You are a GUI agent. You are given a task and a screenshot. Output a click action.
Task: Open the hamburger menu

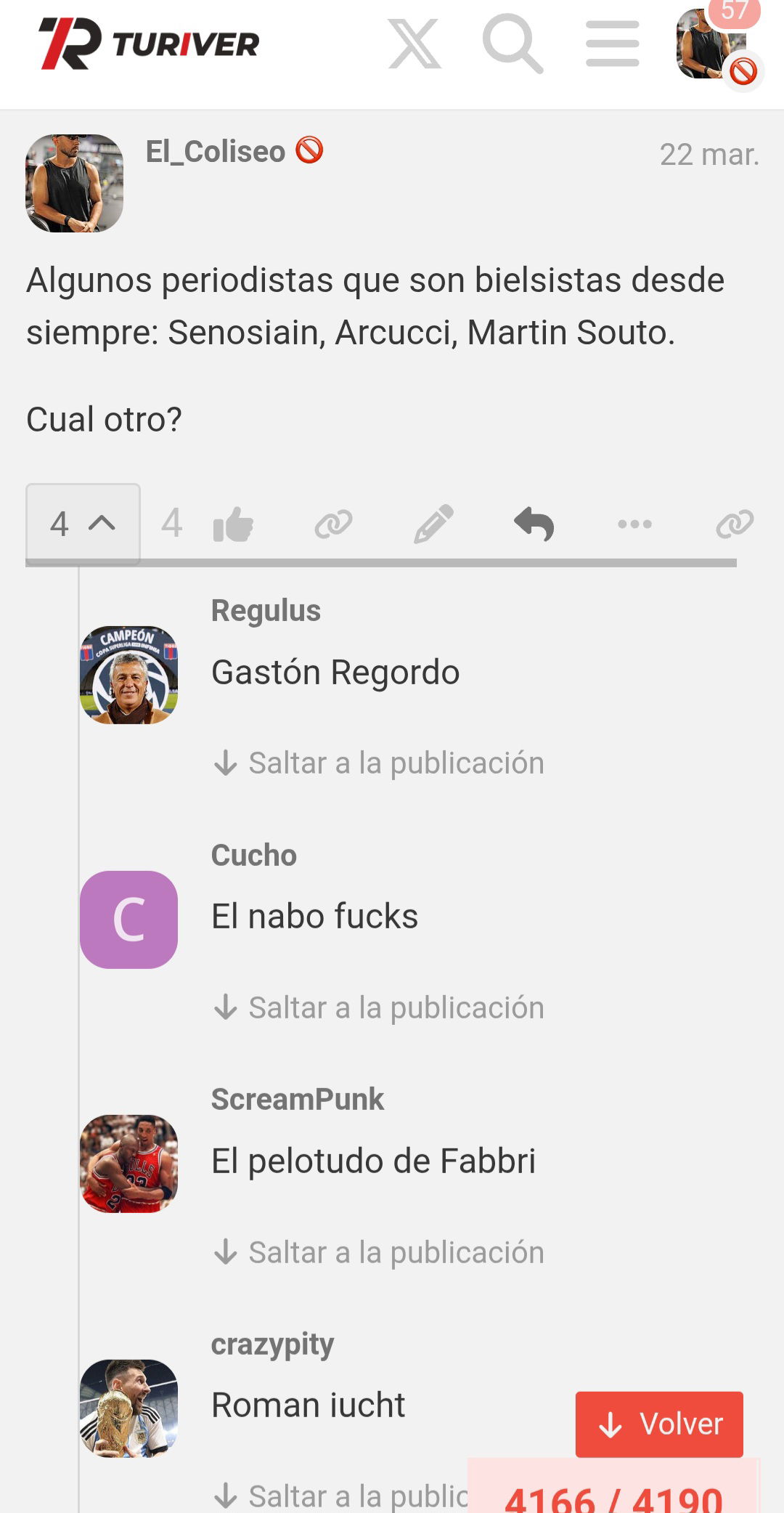613,44
